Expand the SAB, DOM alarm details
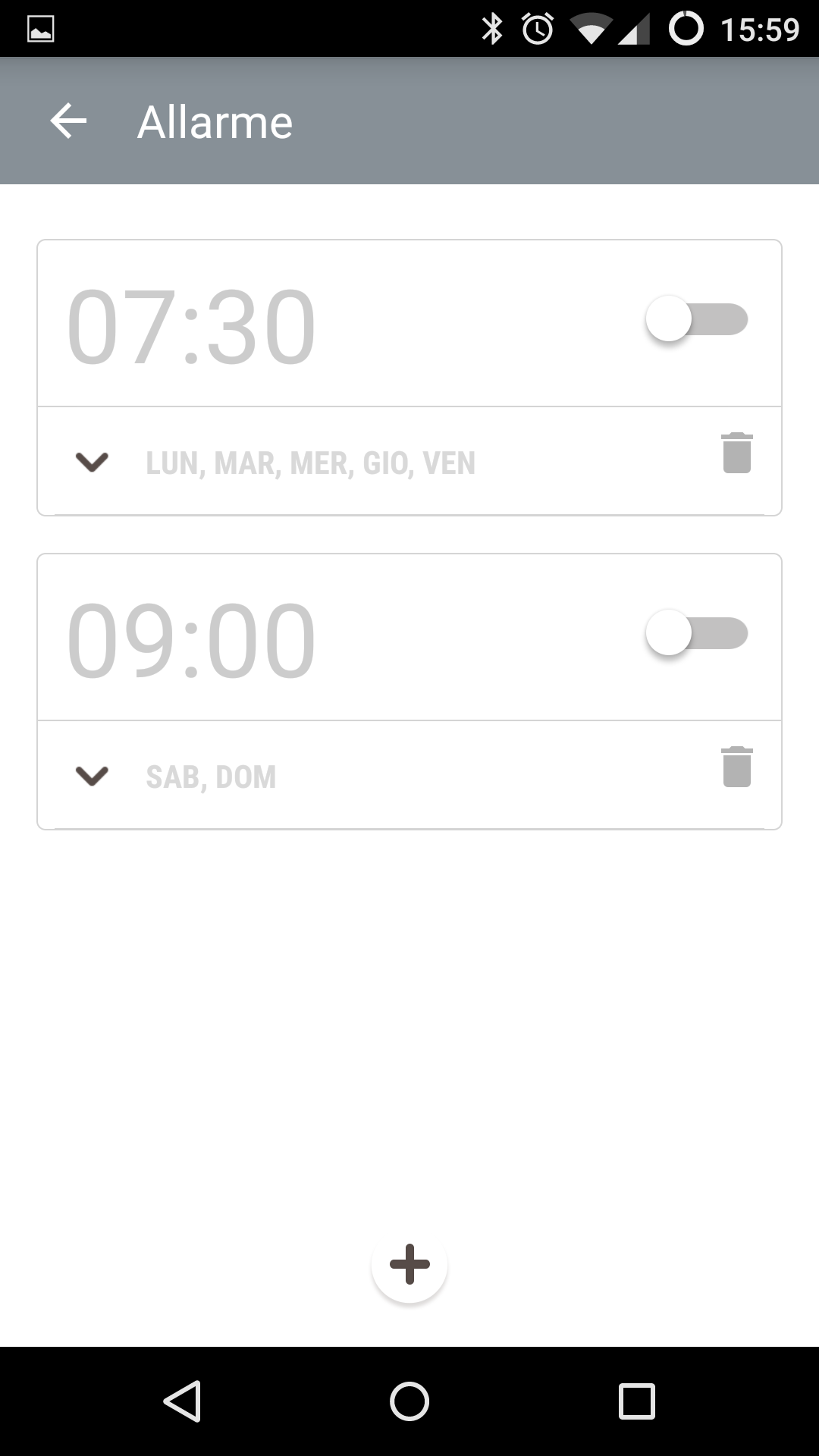 click(x=93, y=776)
